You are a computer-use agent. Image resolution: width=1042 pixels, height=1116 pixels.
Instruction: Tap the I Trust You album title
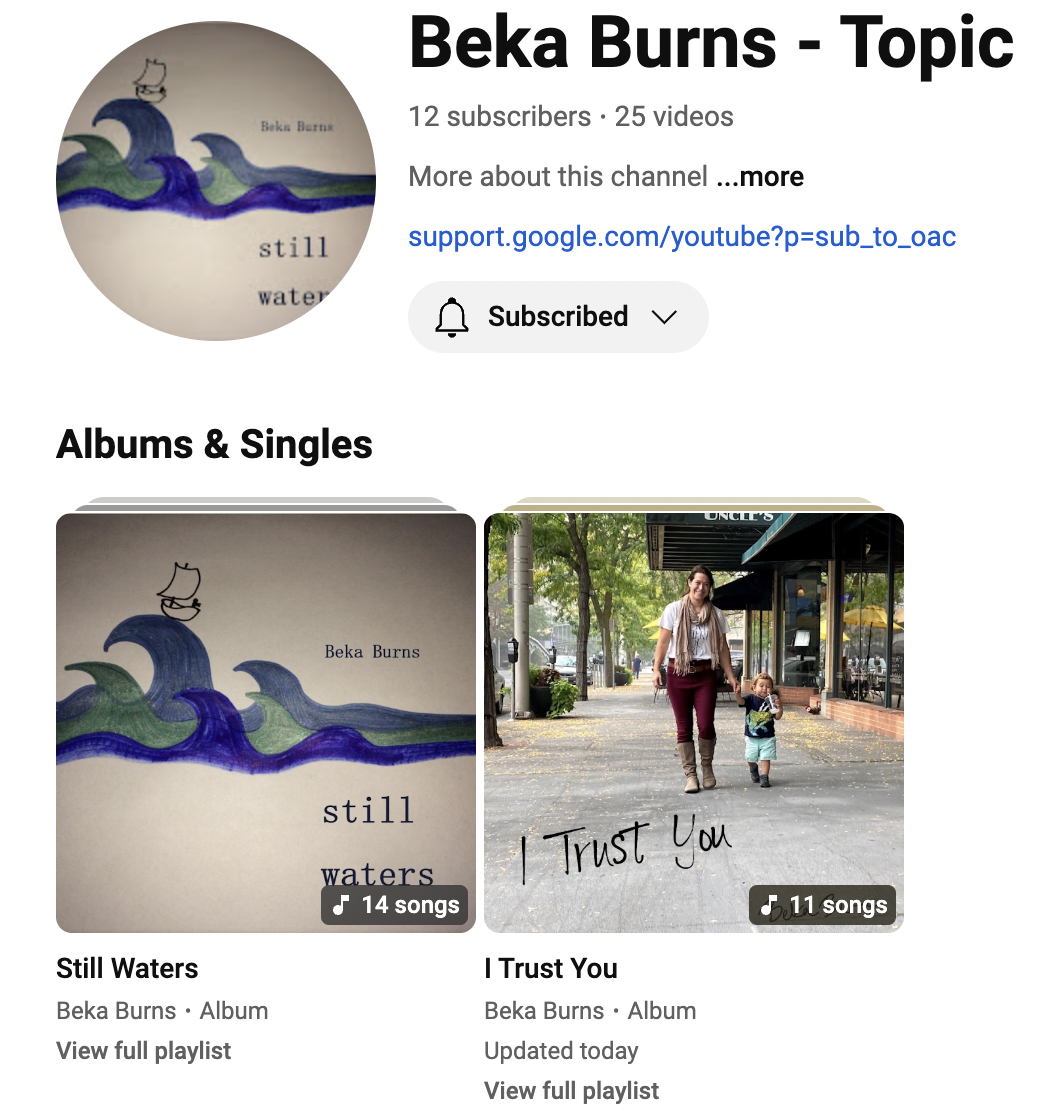(x=550, y=968)
